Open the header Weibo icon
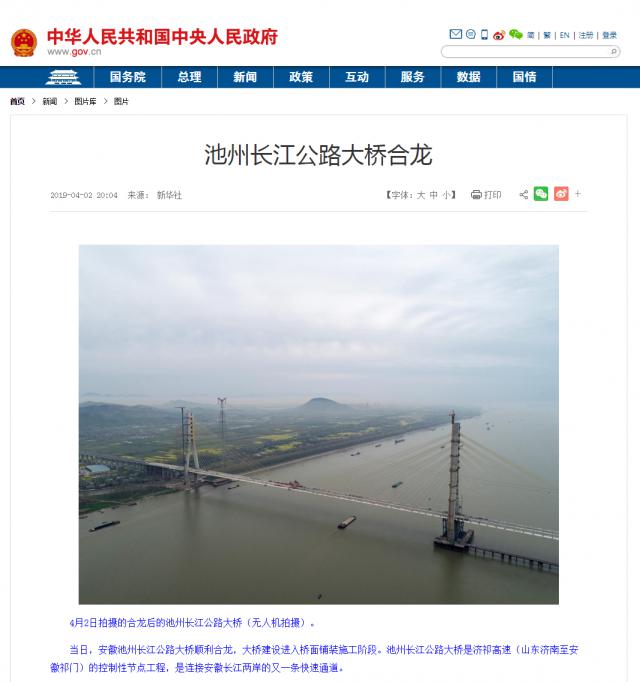The image size is (640, 682). coord(499,34)
